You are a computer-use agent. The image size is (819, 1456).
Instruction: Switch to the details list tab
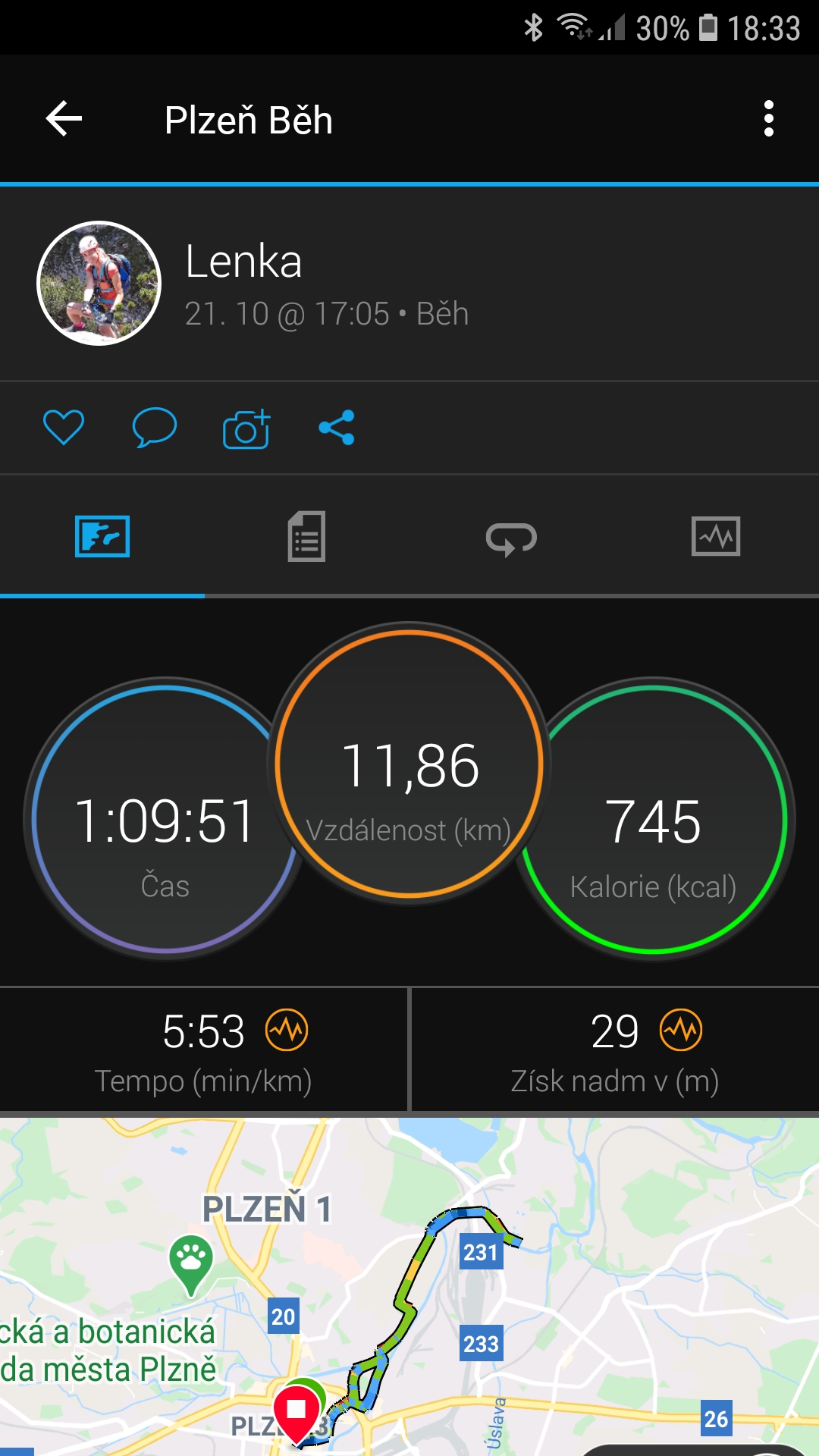(x=306, y=536)
